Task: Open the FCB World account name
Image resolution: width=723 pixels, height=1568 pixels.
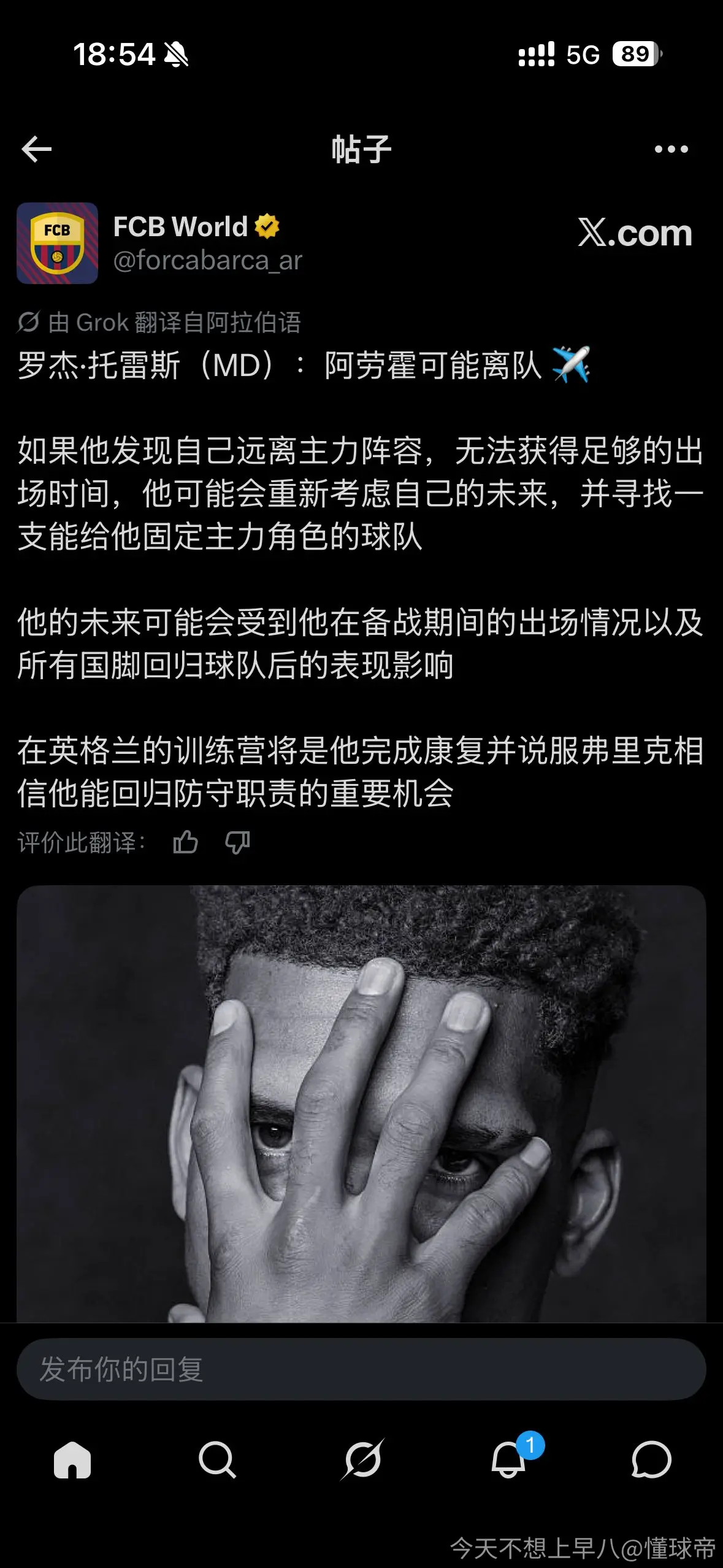Action: click(180, 227)
